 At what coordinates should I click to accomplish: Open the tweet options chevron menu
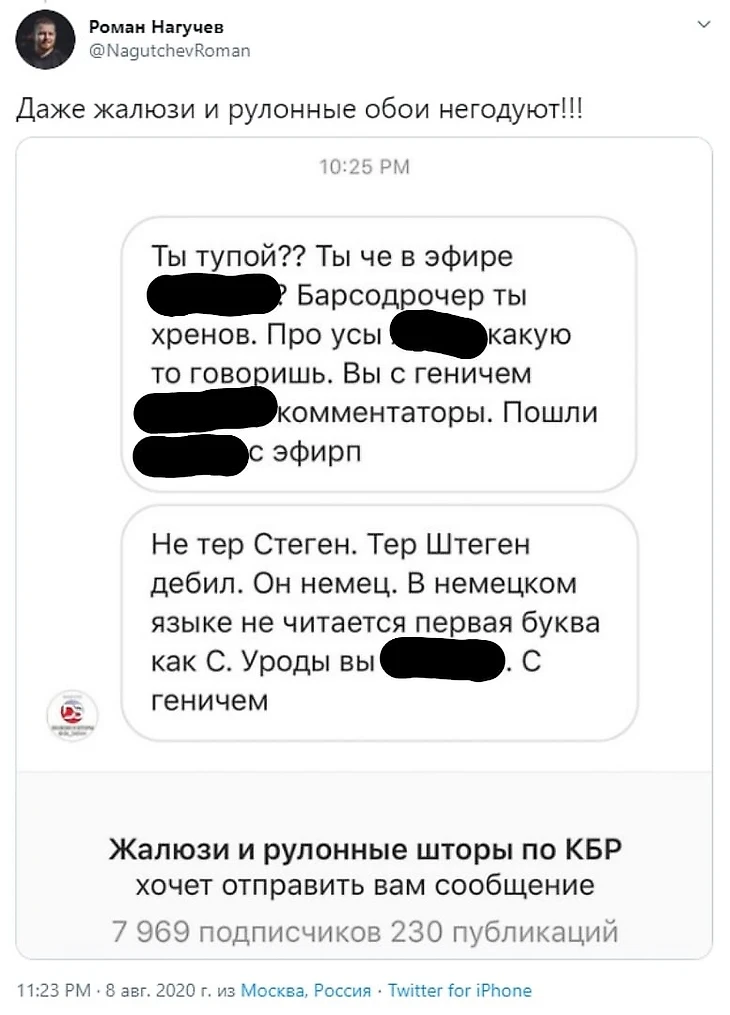click(705, 22)
